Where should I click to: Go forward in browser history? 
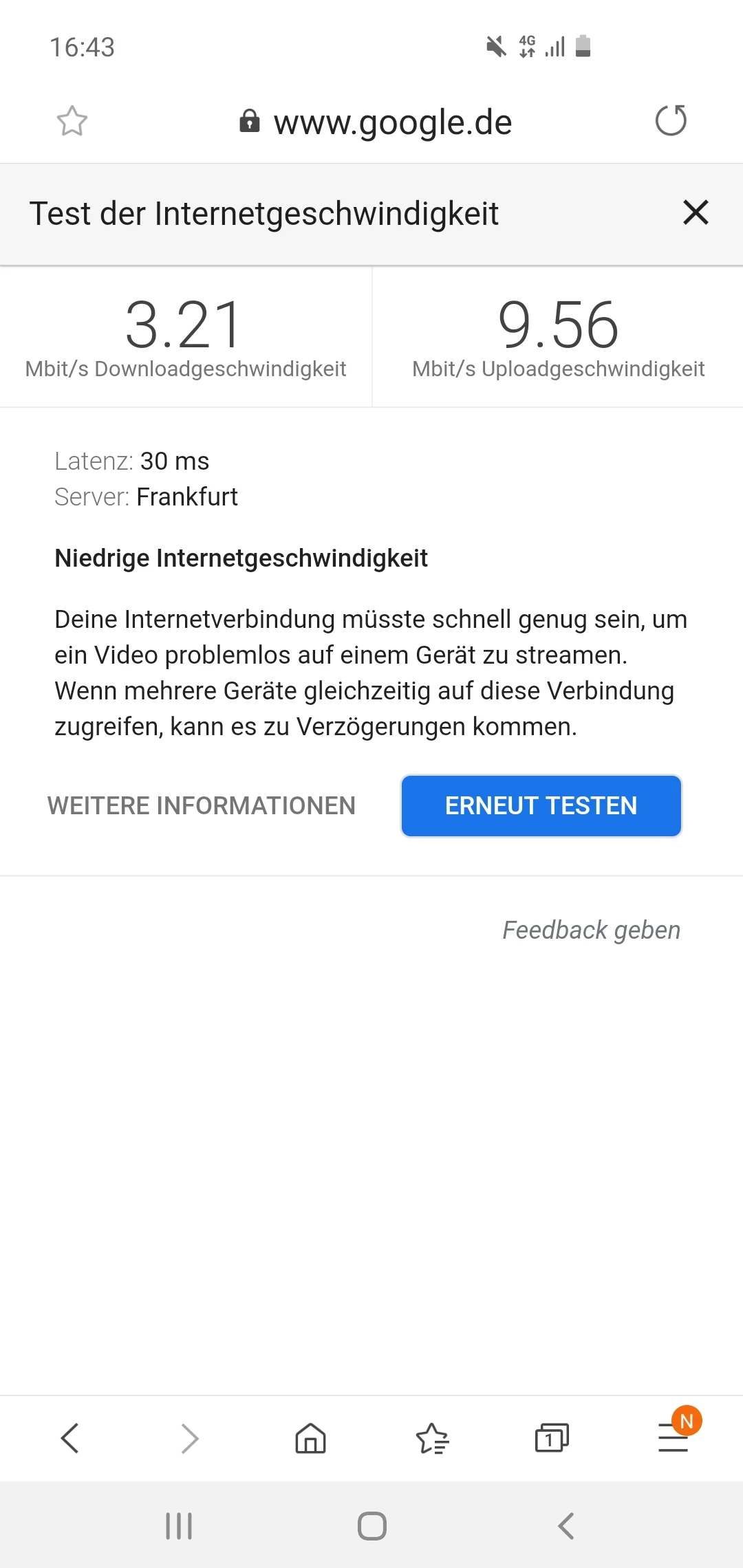coord(190,1438)
